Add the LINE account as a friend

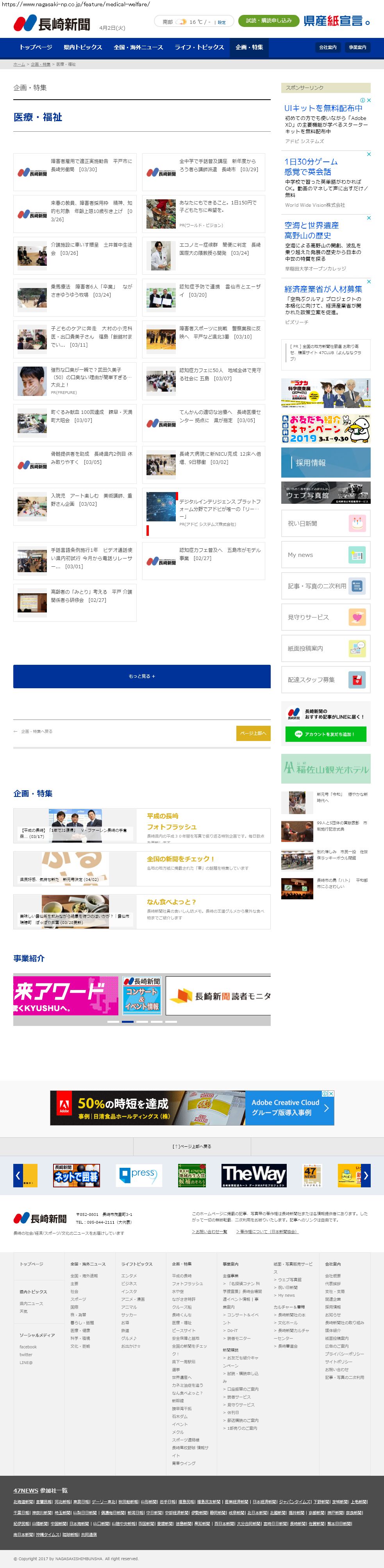(x=325, y=734)
